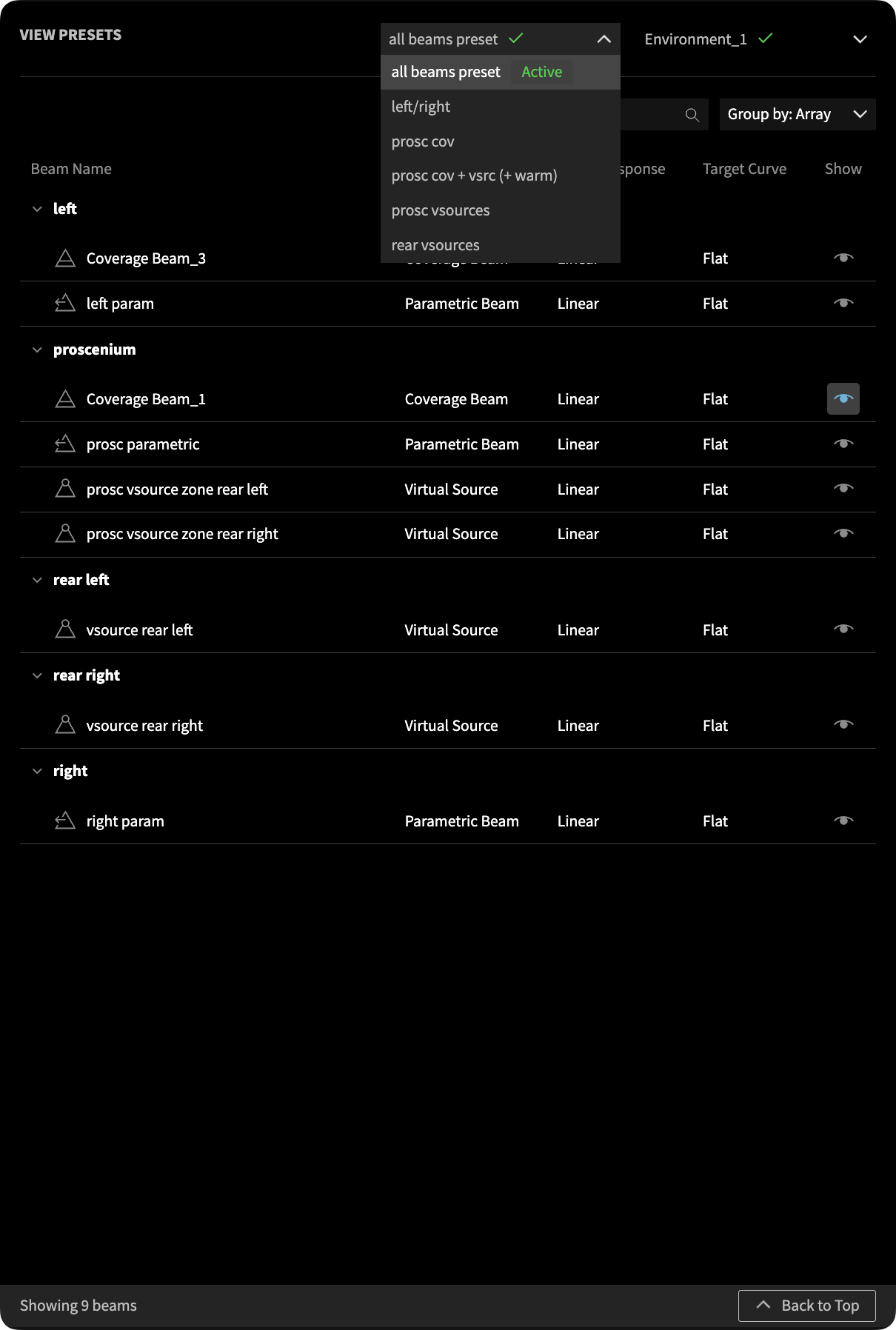The width and height of the screenshot is (896, 1330).
Task: Toggle visibility of left param beam
Action: pyautogui.click(x=843, y=303)
